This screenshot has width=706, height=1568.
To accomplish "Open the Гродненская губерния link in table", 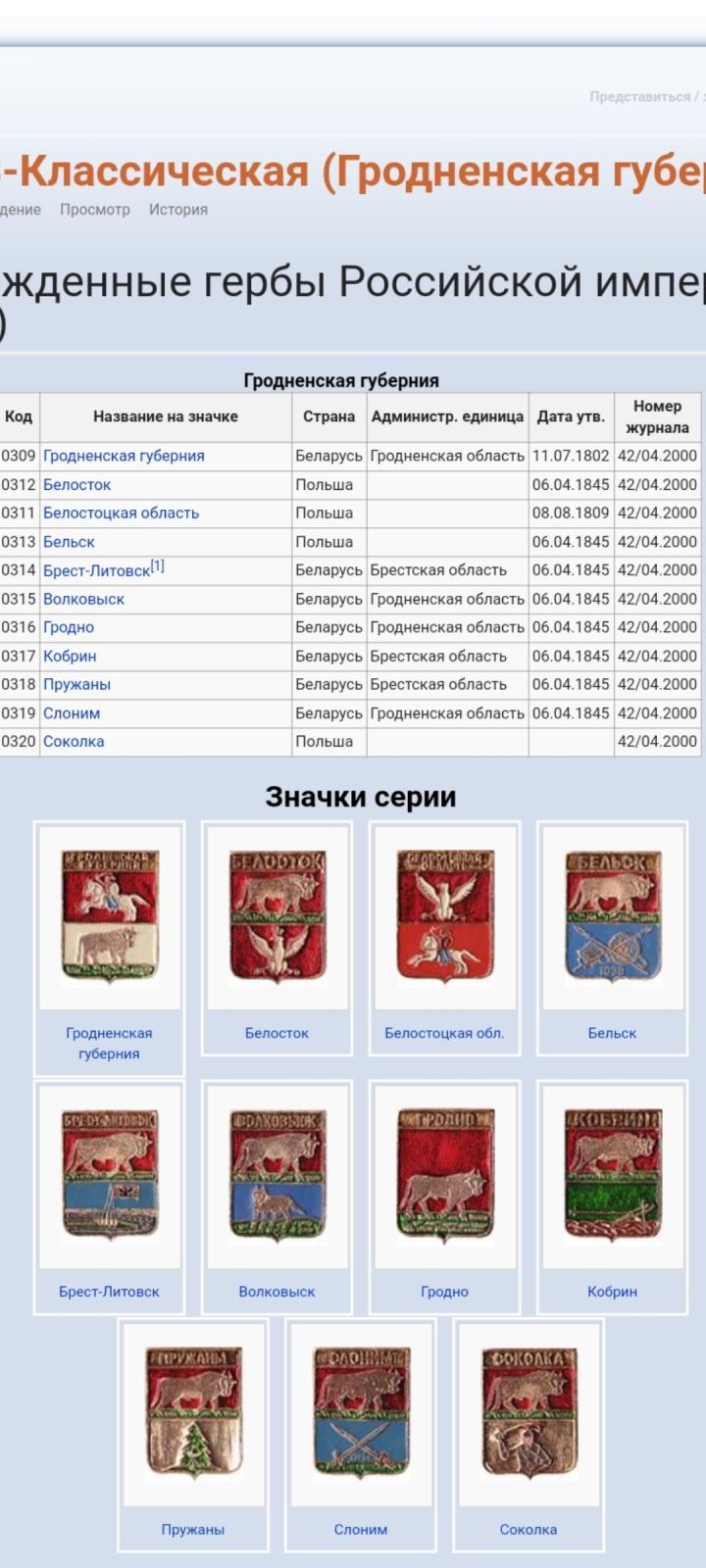I will 124,456.
